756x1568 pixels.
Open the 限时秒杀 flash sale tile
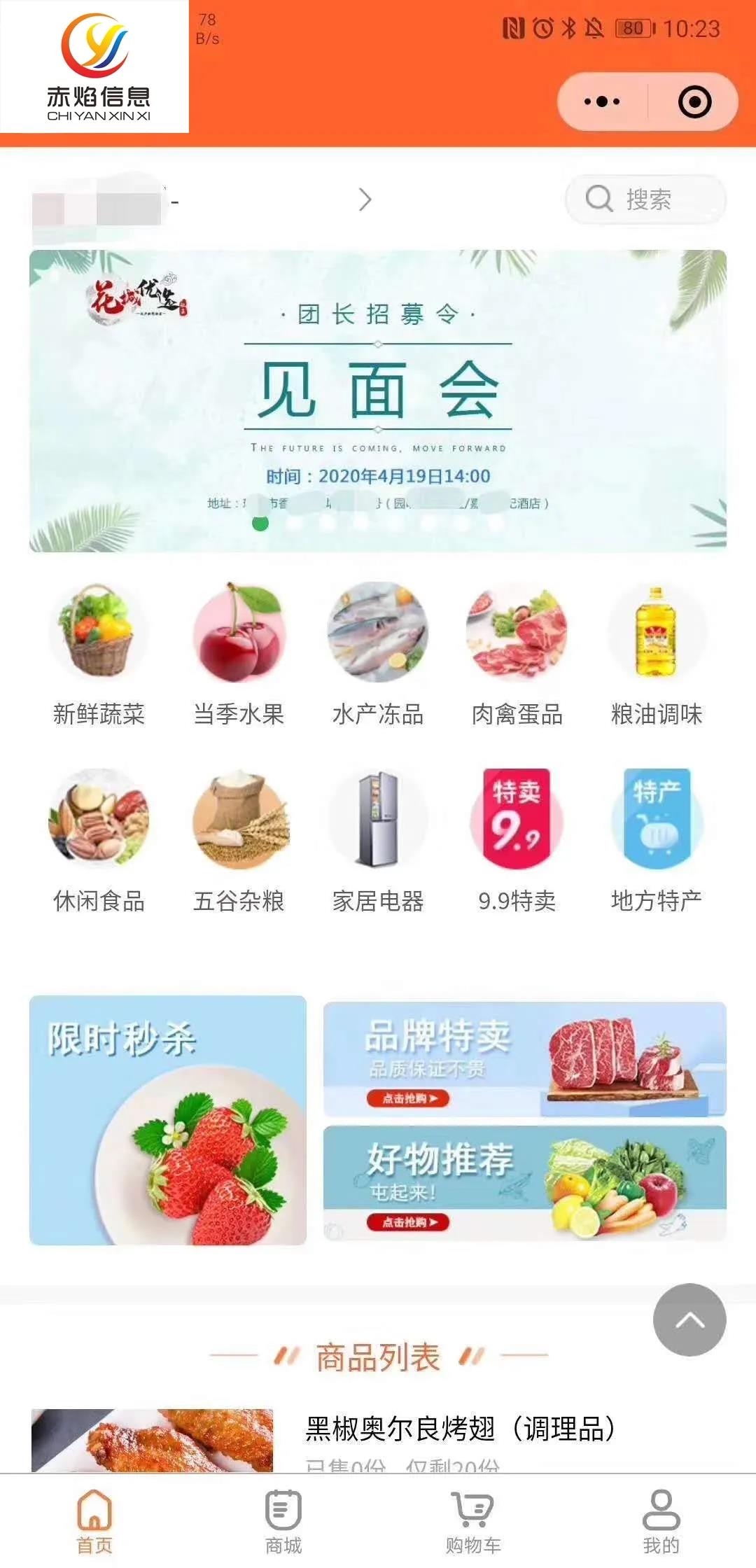pos(168,1120)
